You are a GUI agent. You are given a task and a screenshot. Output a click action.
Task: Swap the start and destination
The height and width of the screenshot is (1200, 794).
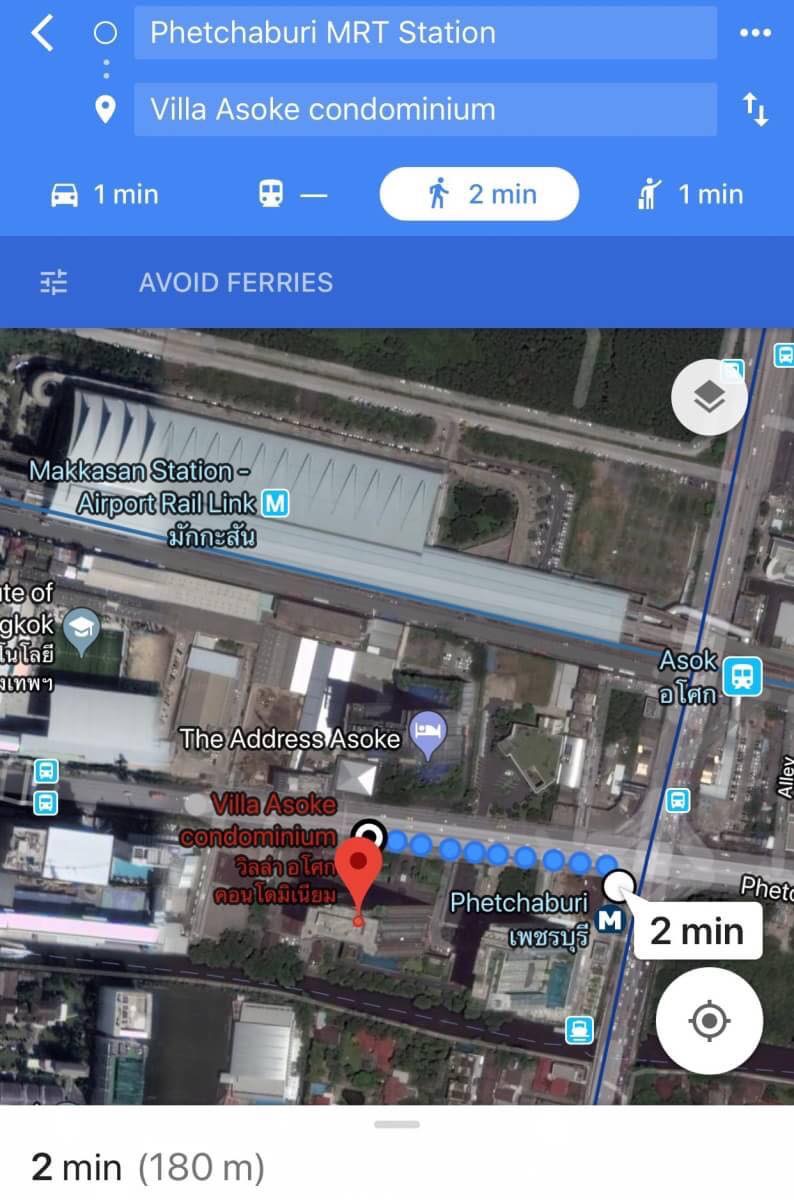point(755,109)
